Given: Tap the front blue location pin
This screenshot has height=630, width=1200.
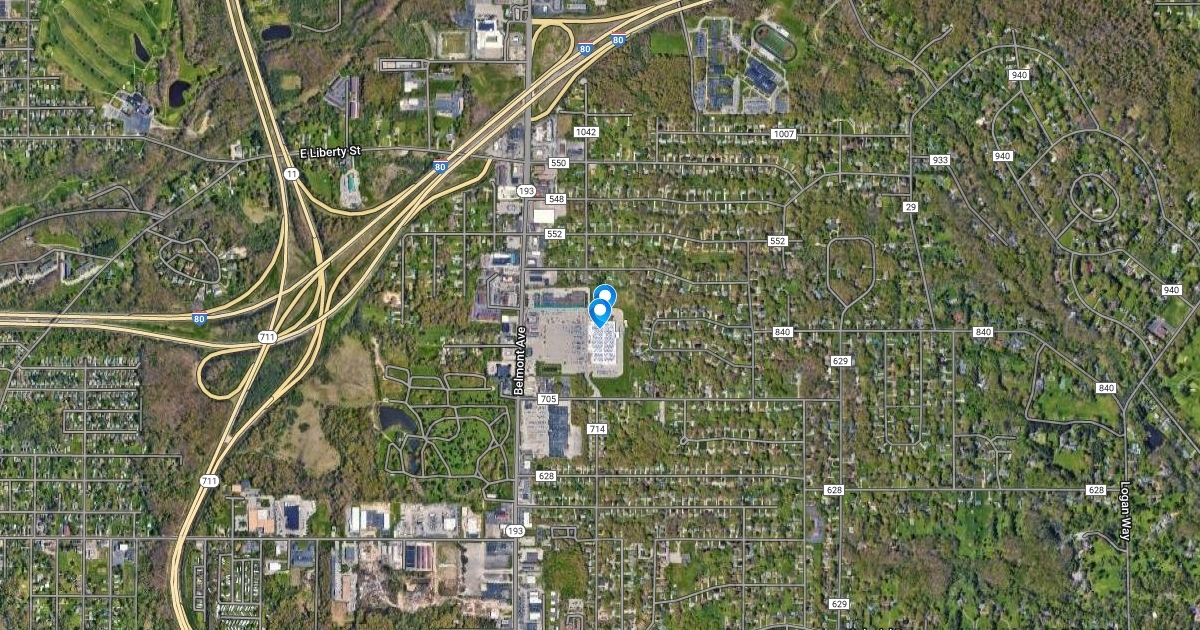Looking at the screenshot, I should coord(600,312).
